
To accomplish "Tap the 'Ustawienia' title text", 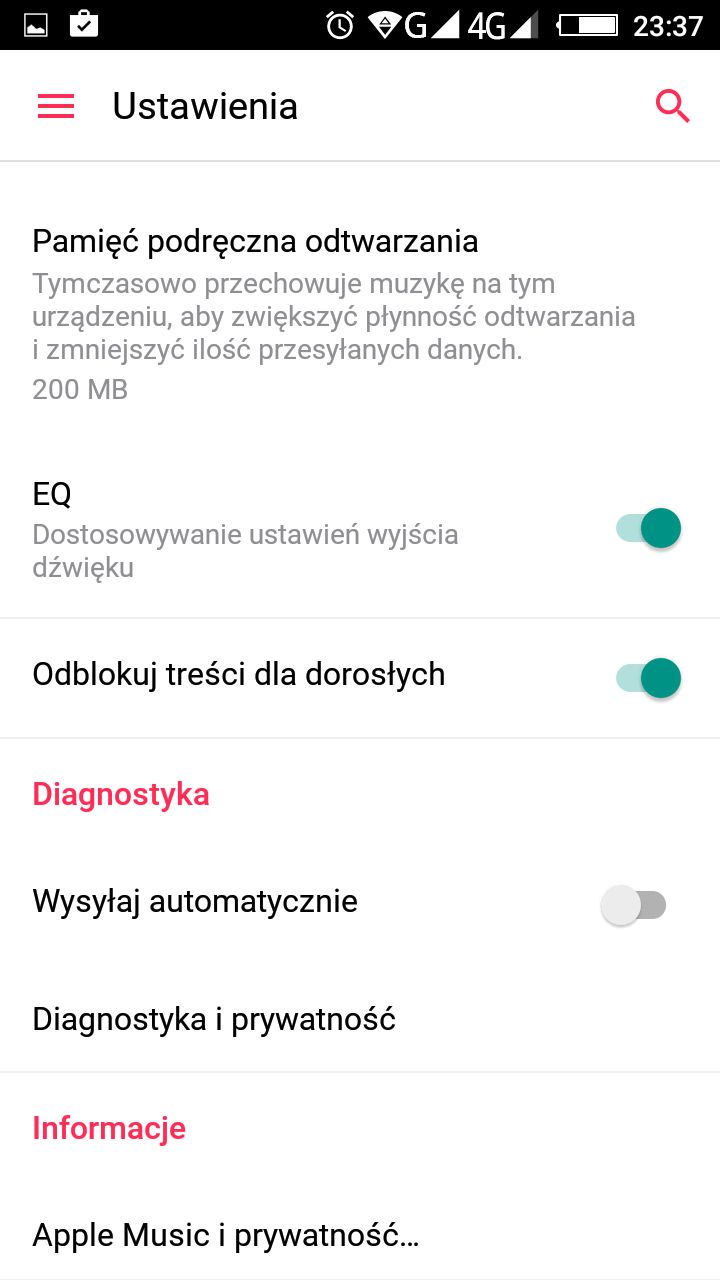I will [204, 105].
